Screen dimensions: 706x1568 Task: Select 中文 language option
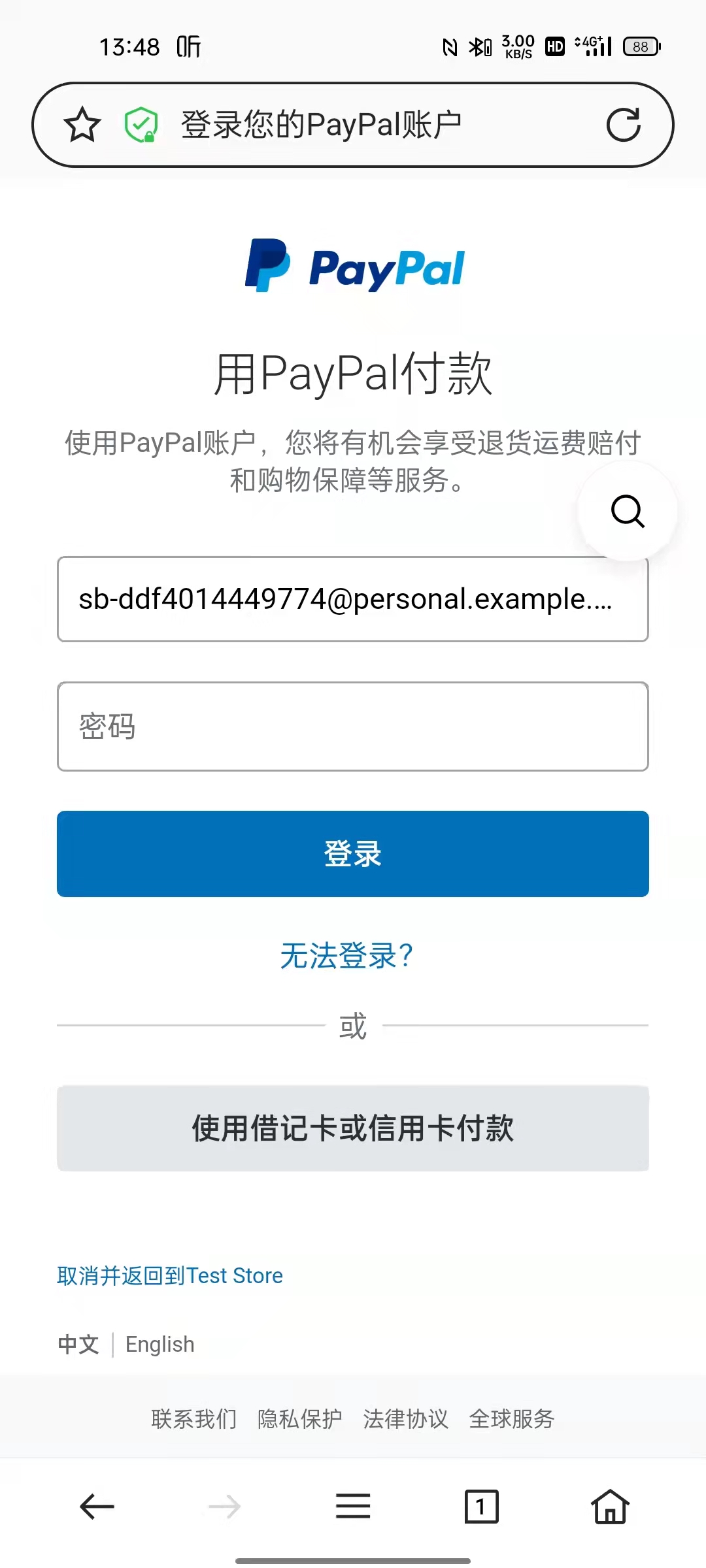pos(78,1345)
